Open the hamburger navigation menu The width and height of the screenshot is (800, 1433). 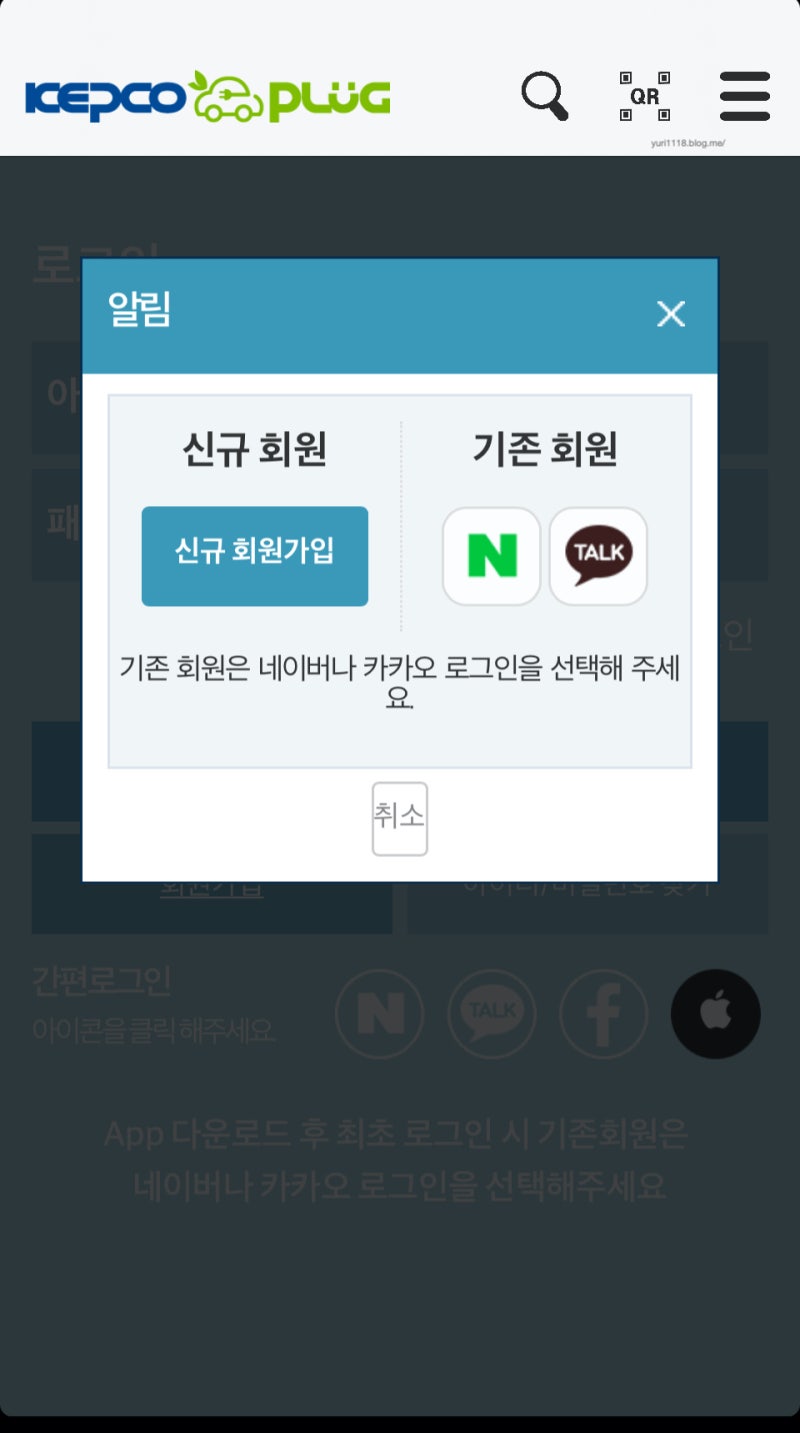coord(744,95)
